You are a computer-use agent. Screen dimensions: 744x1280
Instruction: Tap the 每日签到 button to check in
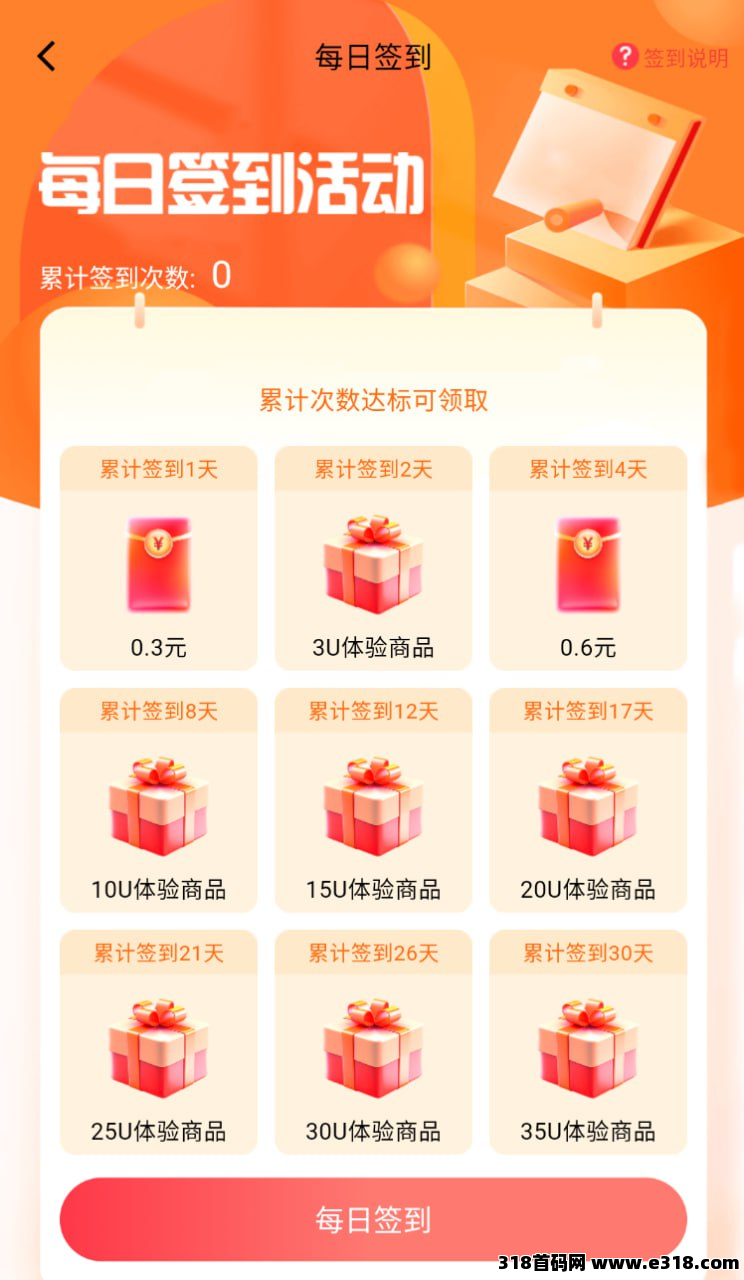click(x=373, y=1219)
